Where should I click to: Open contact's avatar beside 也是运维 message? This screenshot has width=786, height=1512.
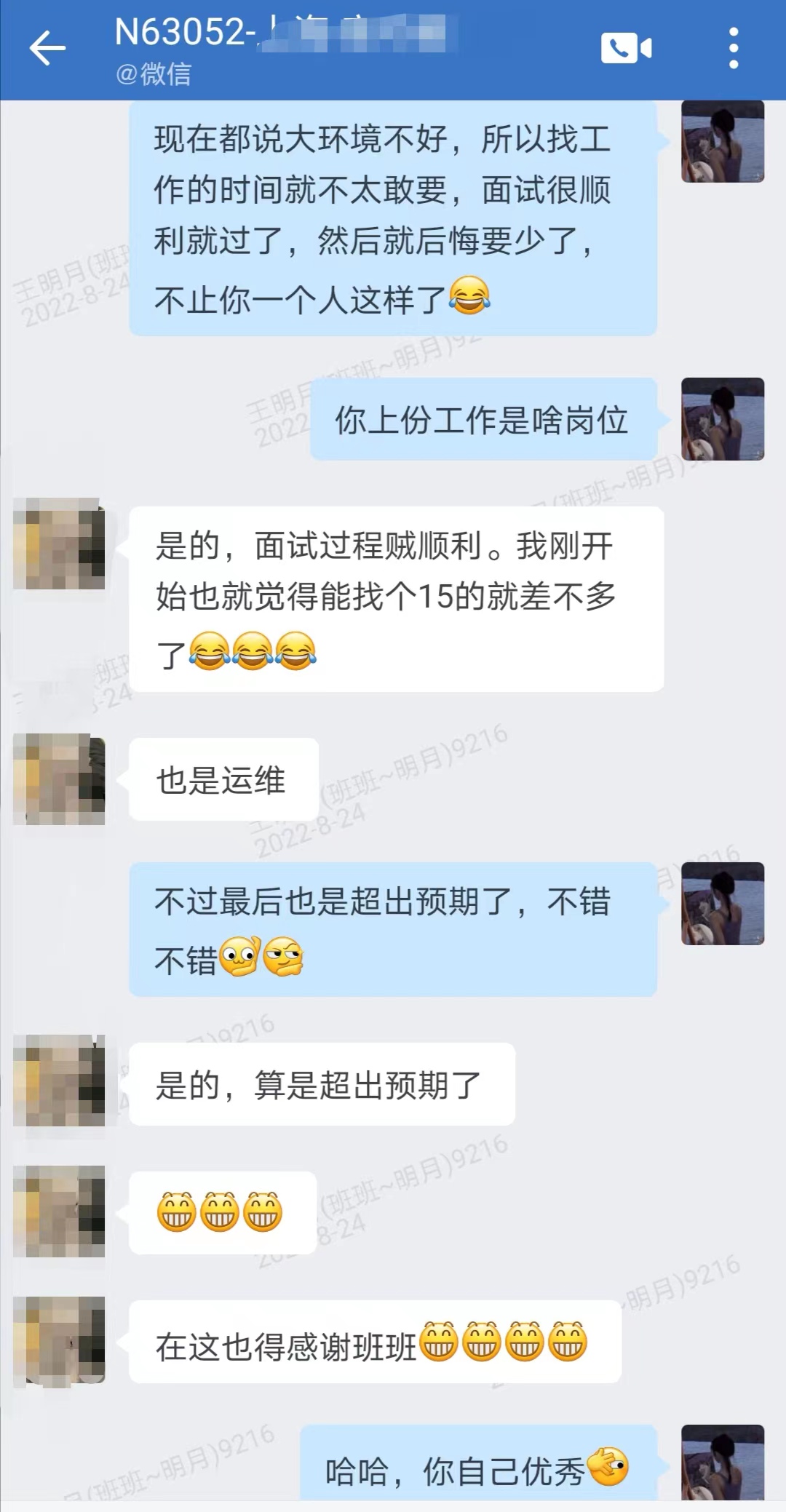coord(60,779)
